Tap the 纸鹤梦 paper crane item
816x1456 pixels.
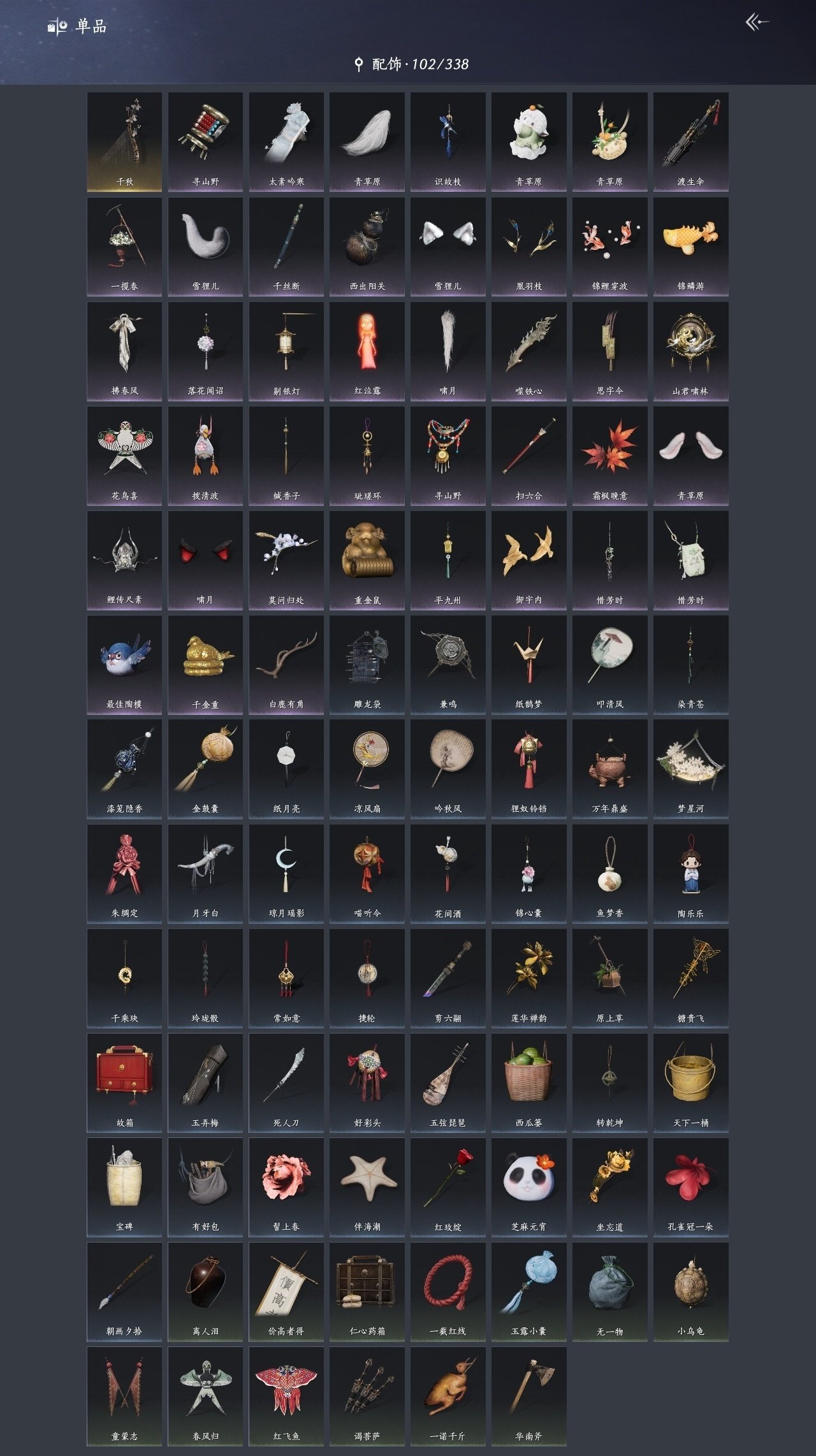click(x=528, y=664)
